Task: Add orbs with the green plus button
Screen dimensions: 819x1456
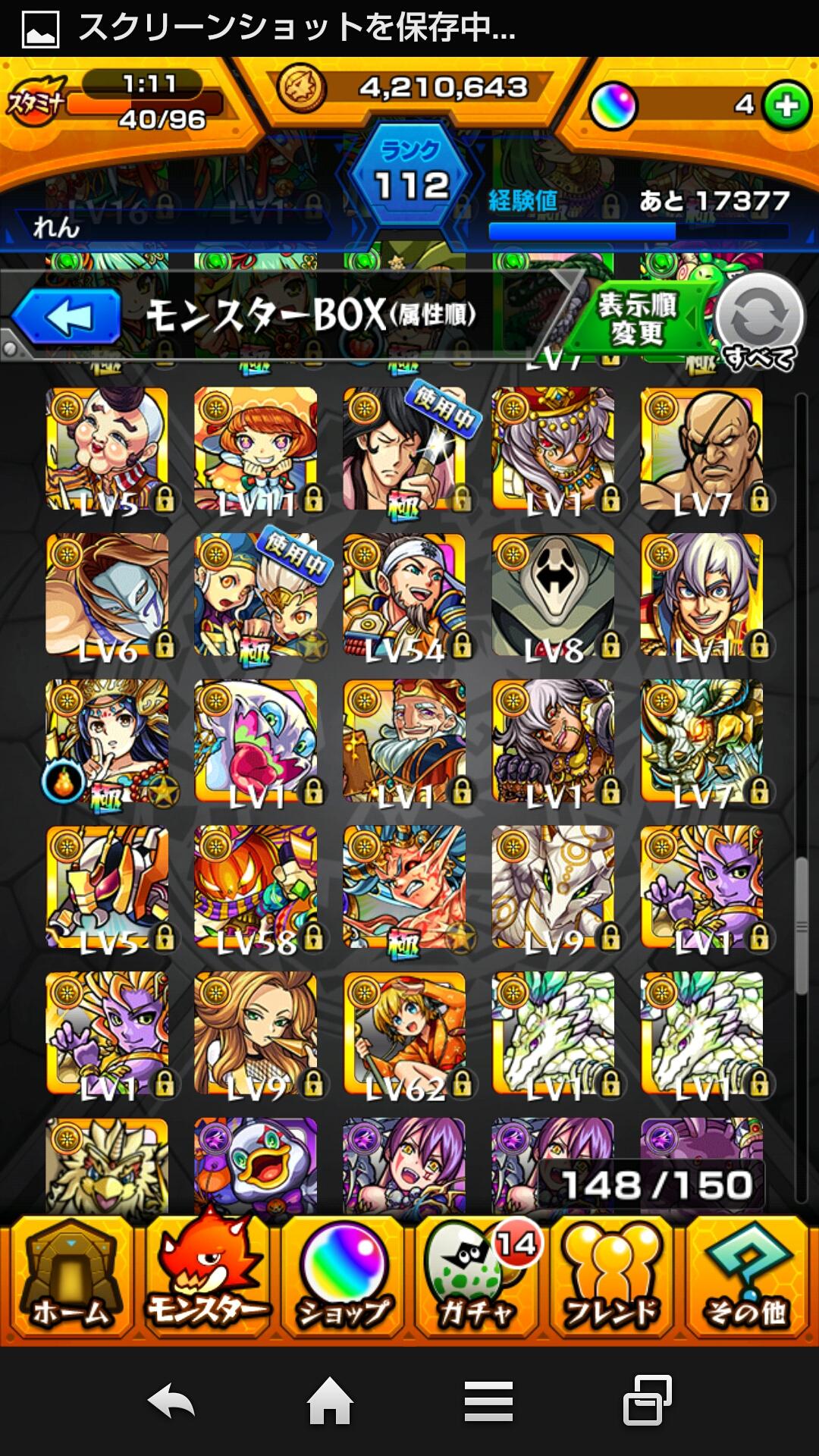Action: [x=786, y=105]
